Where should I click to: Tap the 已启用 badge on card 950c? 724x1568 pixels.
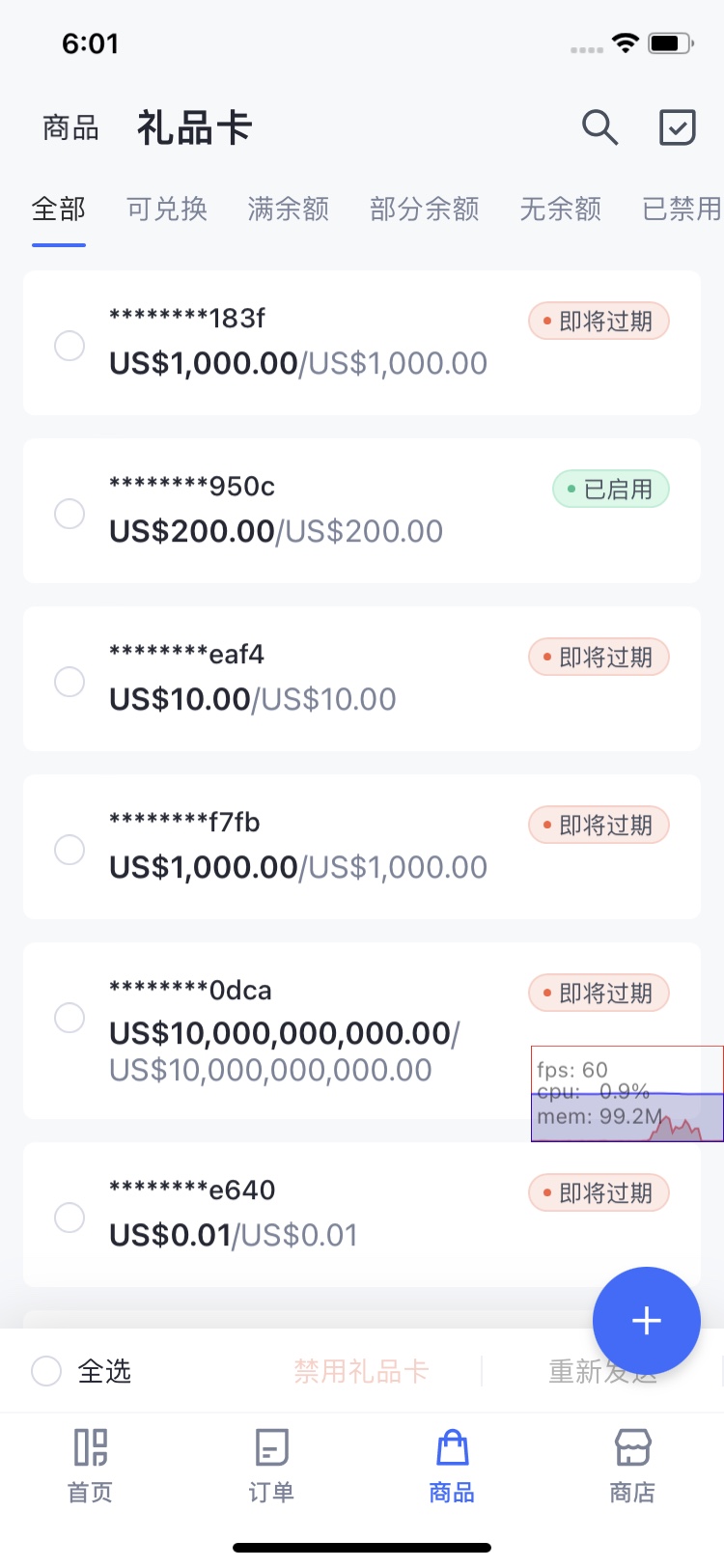(x=610, y=489)
